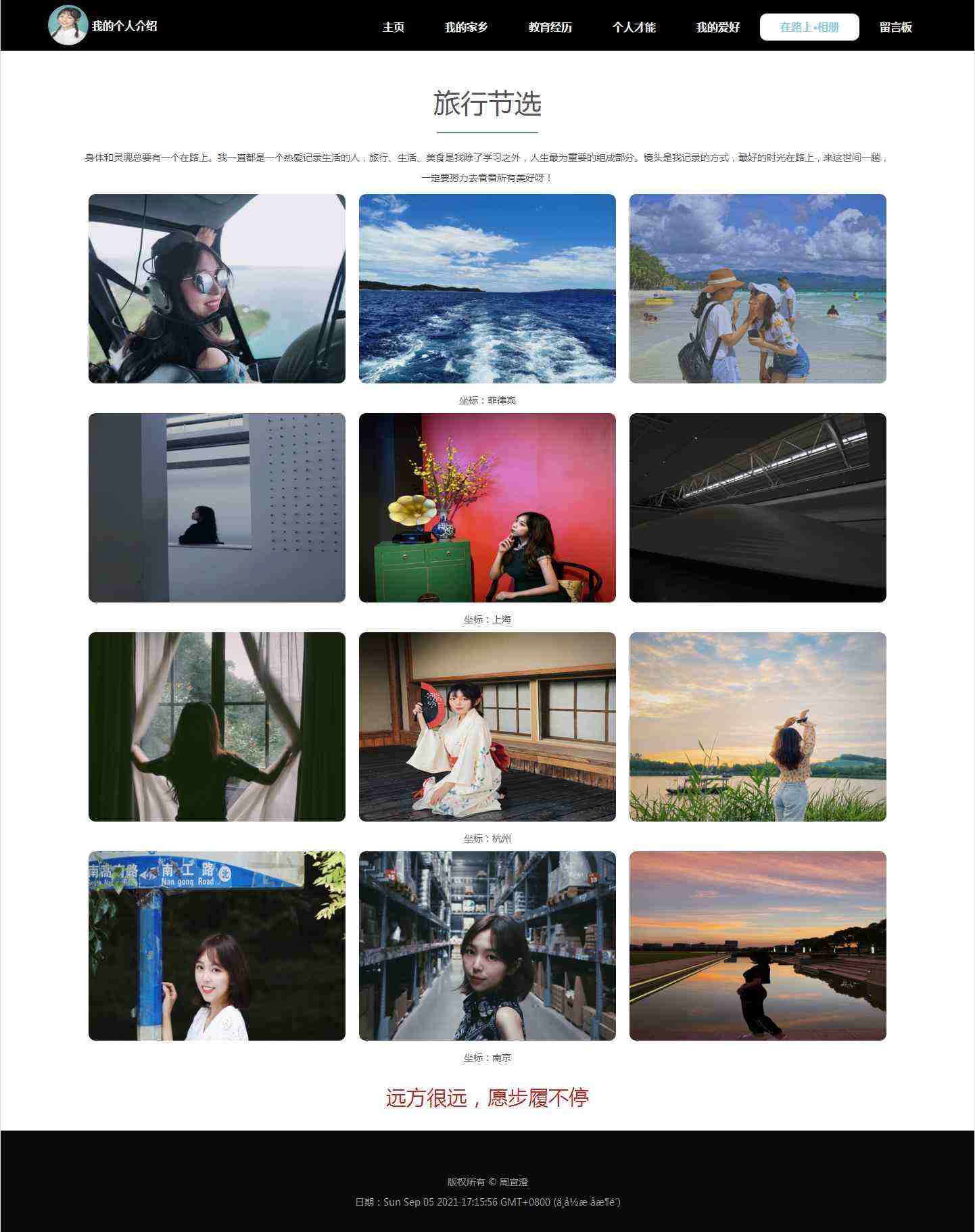The width and height of the screenshot is (975, 1232).
Task: View the lakeside sunset pose photo
Action: click(757, 727)
